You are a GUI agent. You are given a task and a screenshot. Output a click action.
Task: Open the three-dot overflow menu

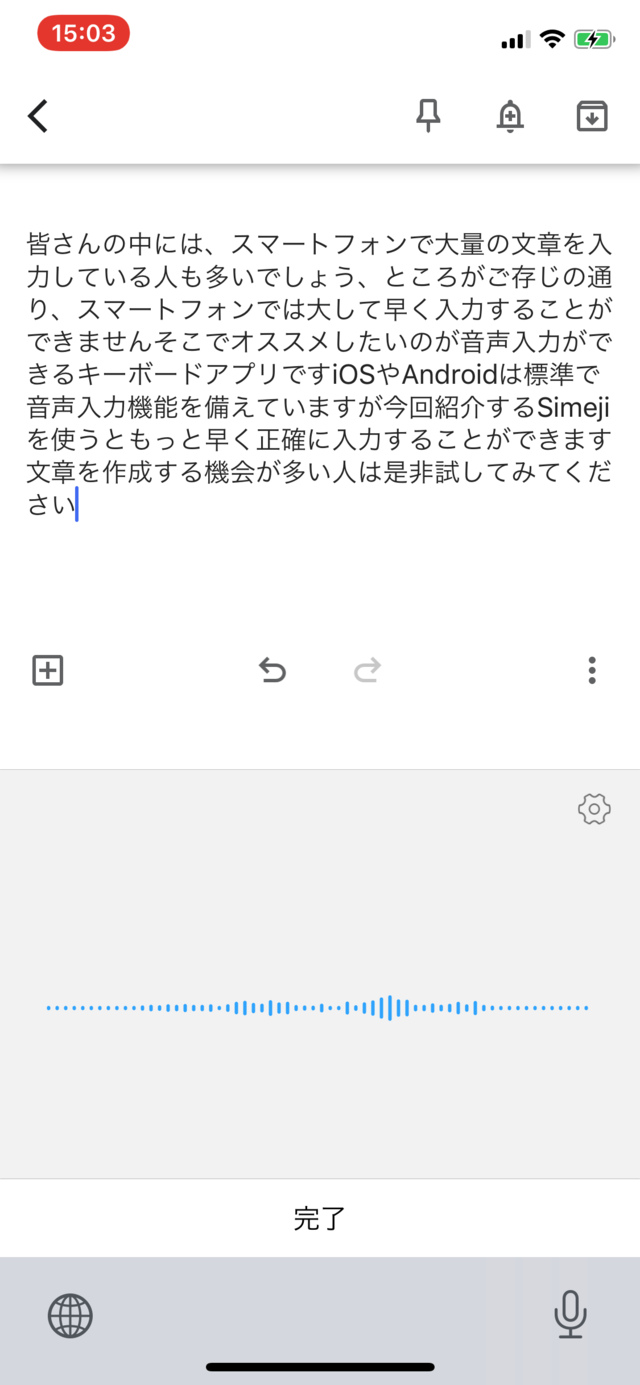(x=592, y=670)
